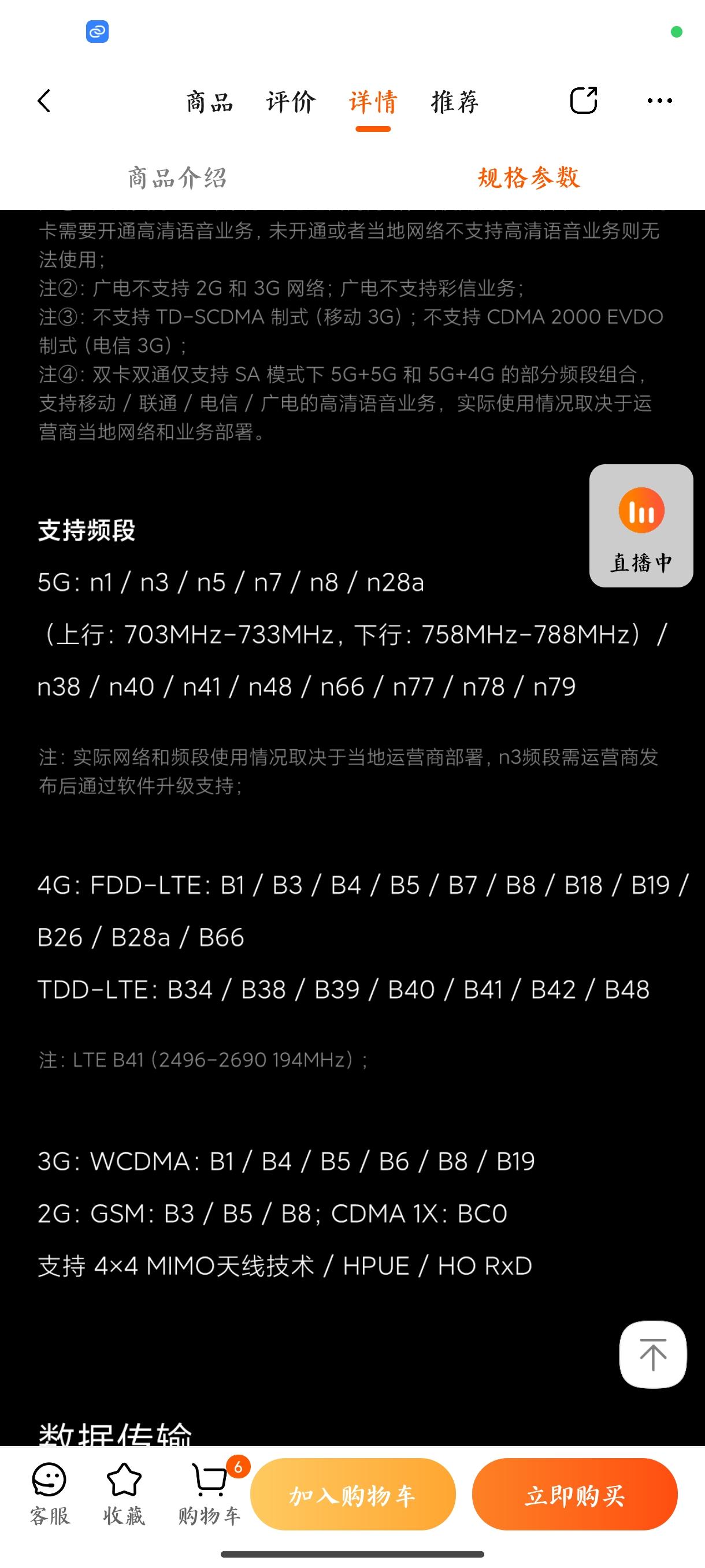
Task: Open the 推荐 tab
Action: pos(454,102)
